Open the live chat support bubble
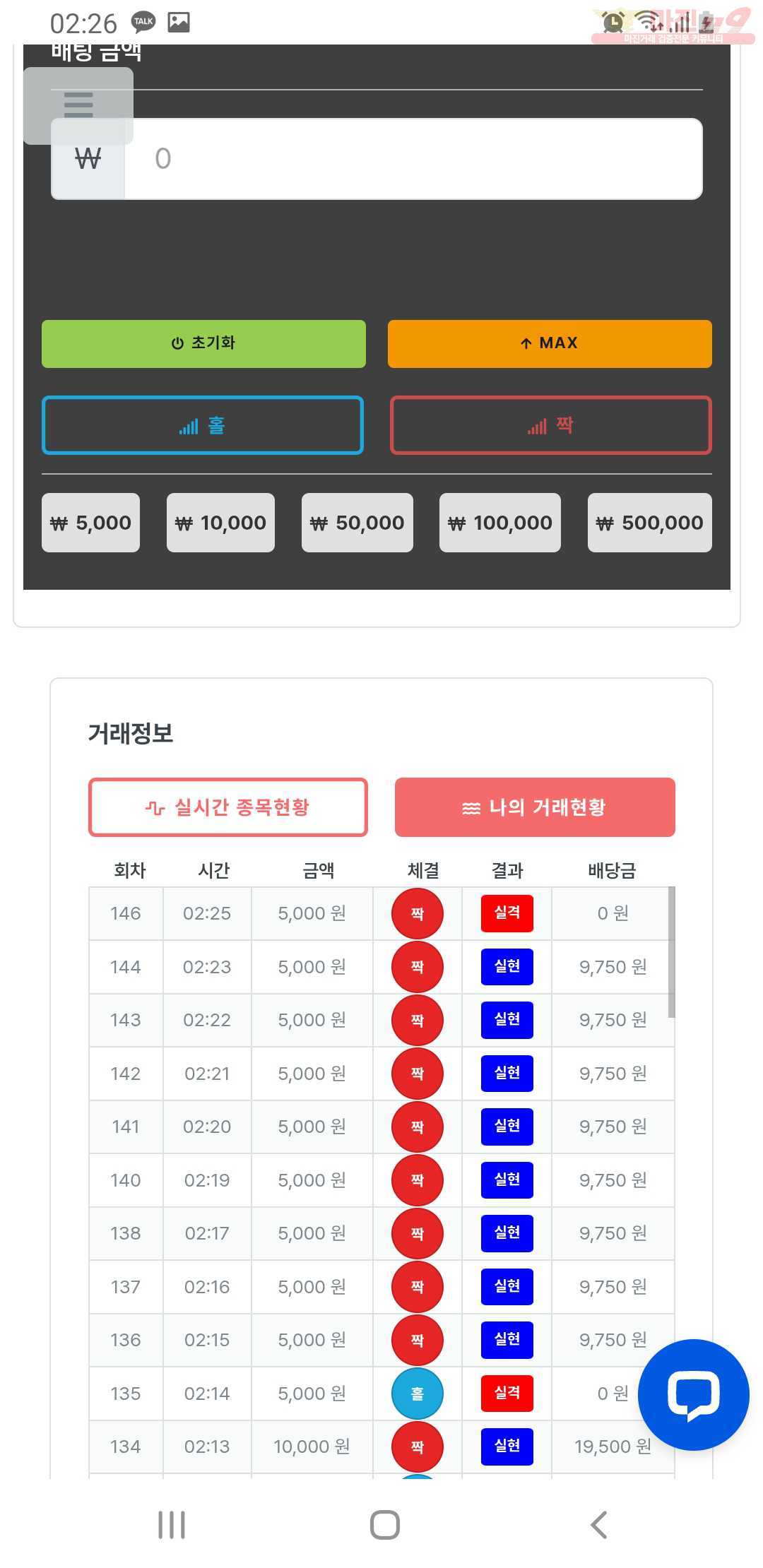Image resolution: width=763 pixels, height=1568 pixels. point(693,1394)
